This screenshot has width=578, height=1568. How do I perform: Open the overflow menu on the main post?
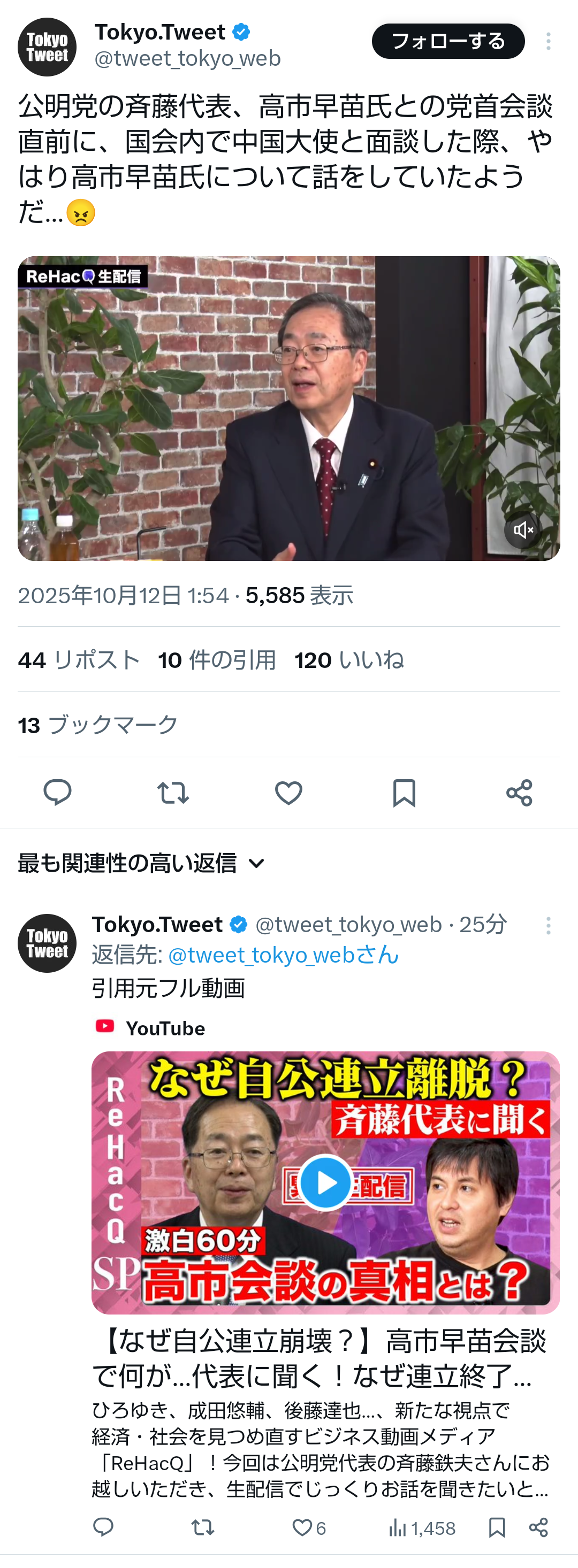tap(548, 41)
